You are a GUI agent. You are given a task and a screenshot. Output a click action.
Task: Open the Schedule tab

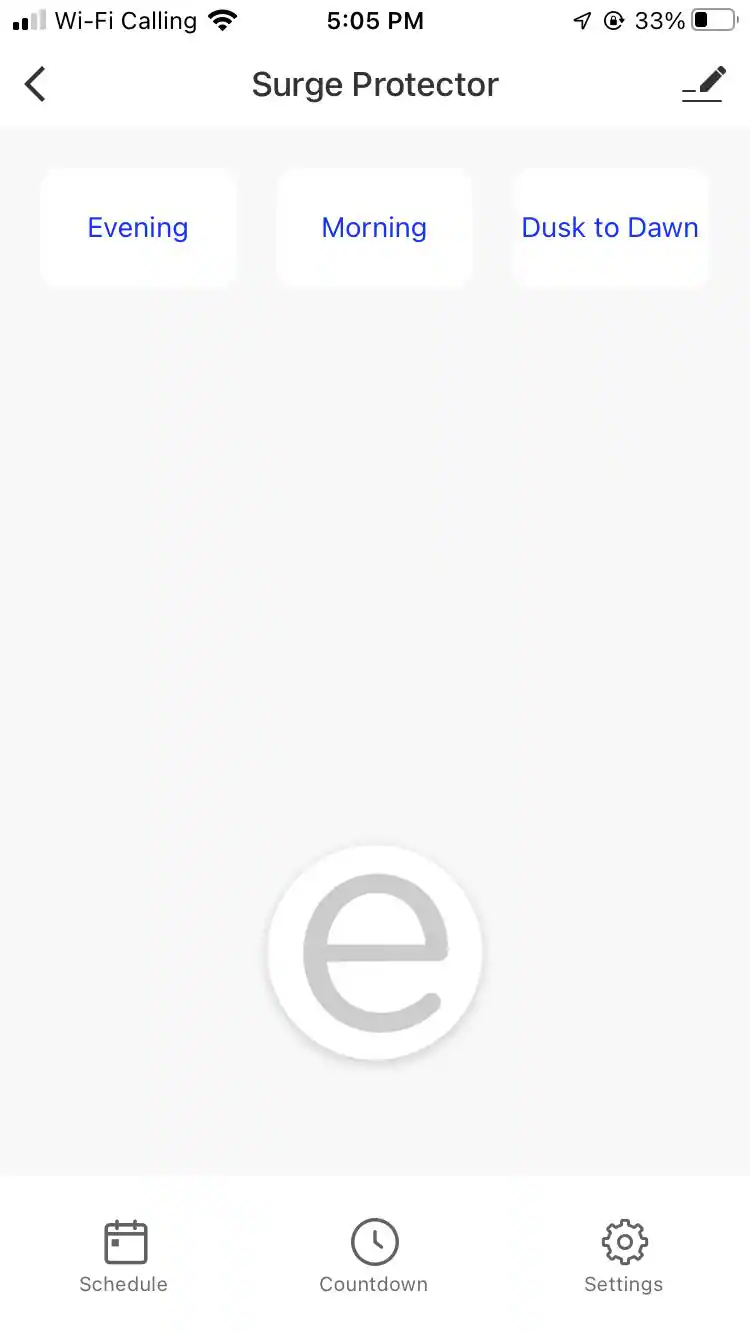pos(124,1256)
